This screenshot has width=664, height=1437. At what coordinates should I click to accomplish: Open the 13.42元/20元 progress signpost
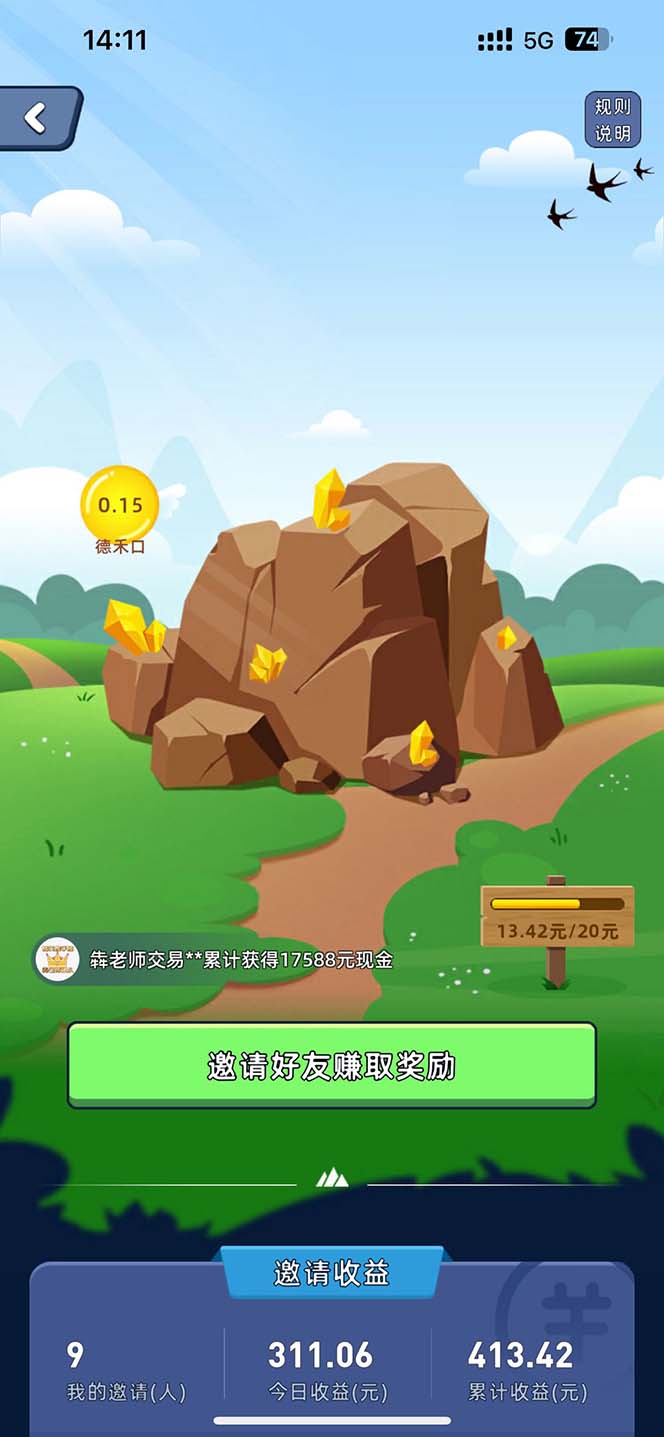click(x=557, y=917)
